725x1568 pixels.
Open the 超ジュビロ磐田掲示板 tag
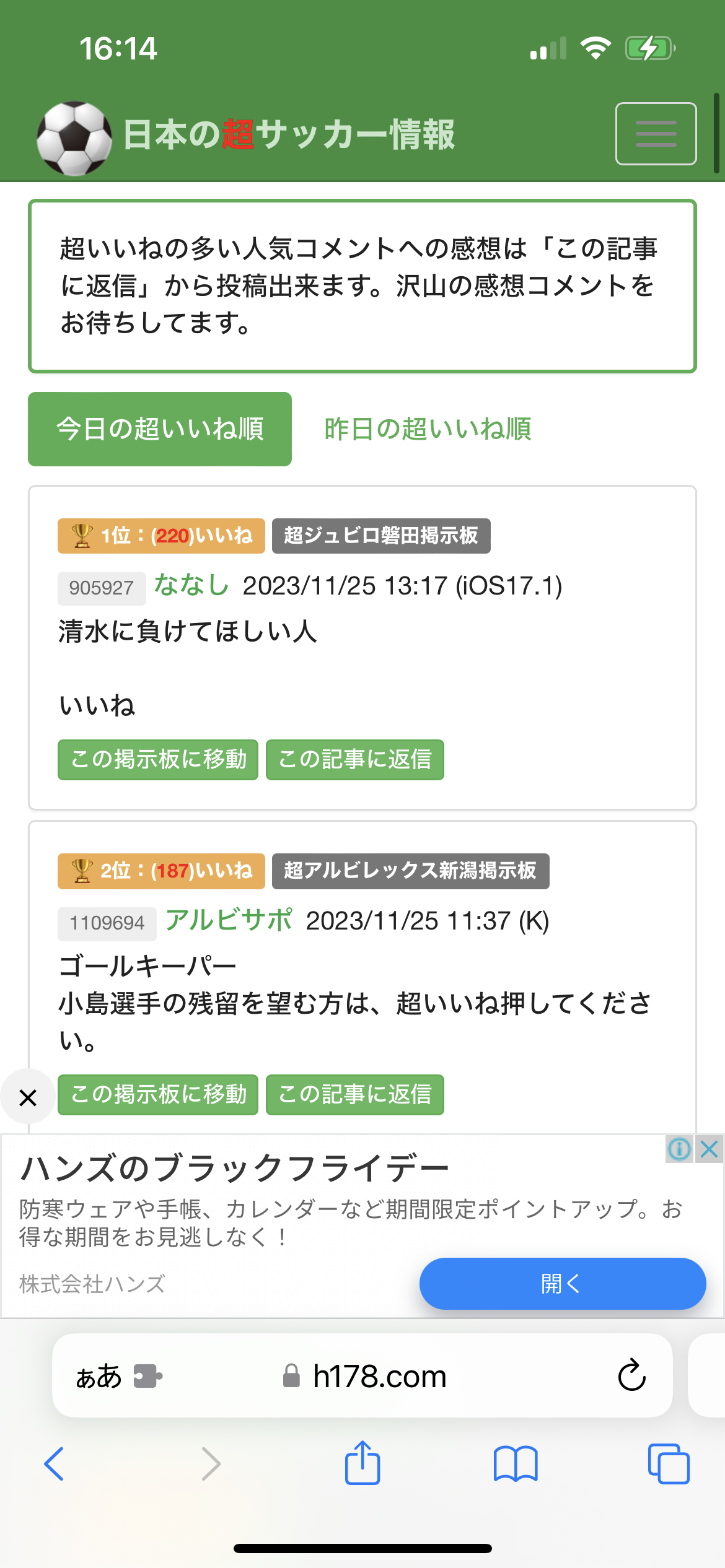click(380, 536)
